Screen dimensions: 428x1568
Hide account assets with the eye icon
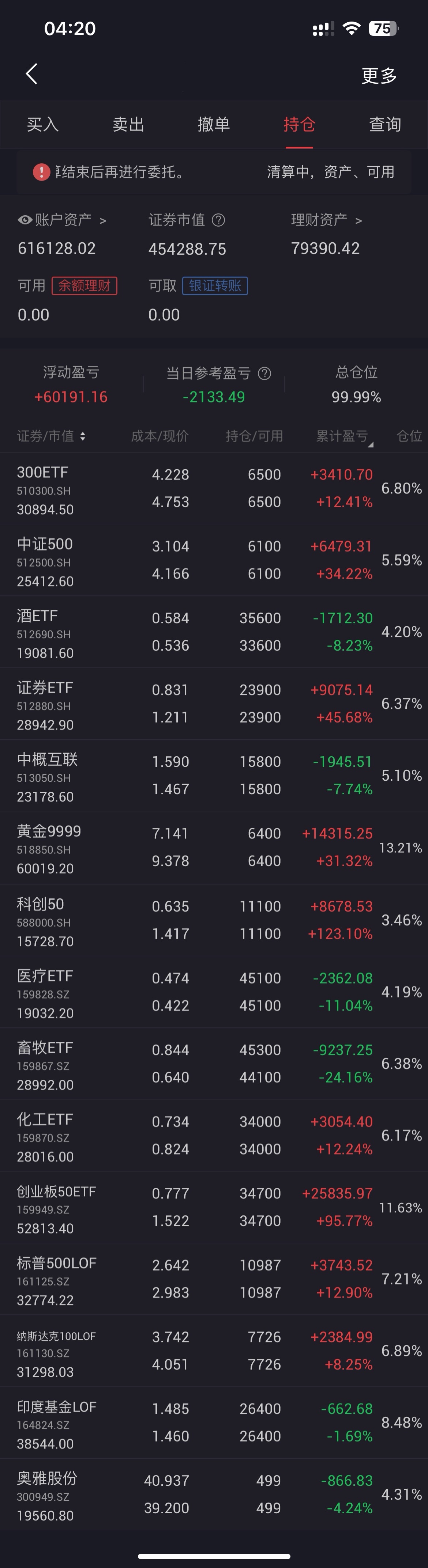[x=25, y=220]
